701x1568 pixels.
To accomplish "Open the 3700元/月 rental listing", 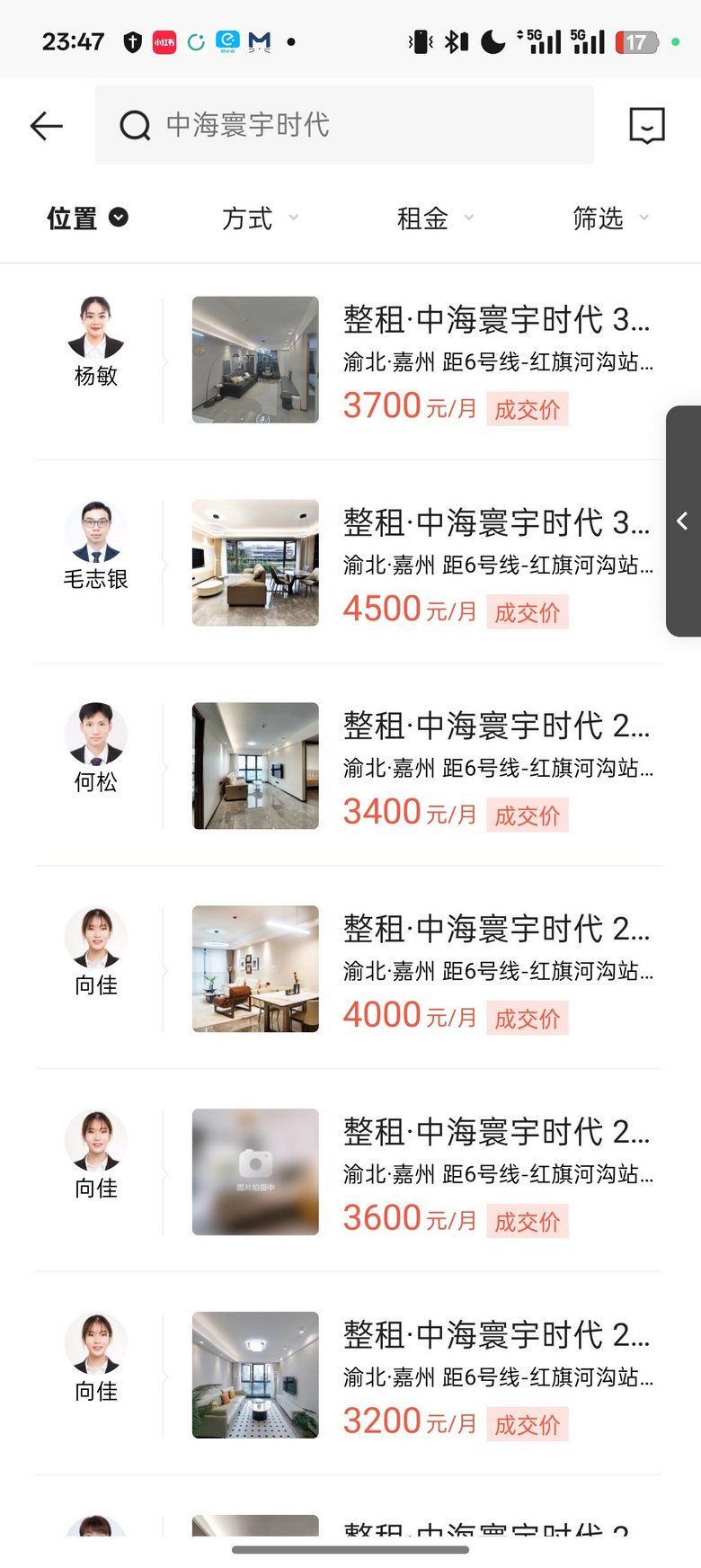I will [x=496, y=361].
